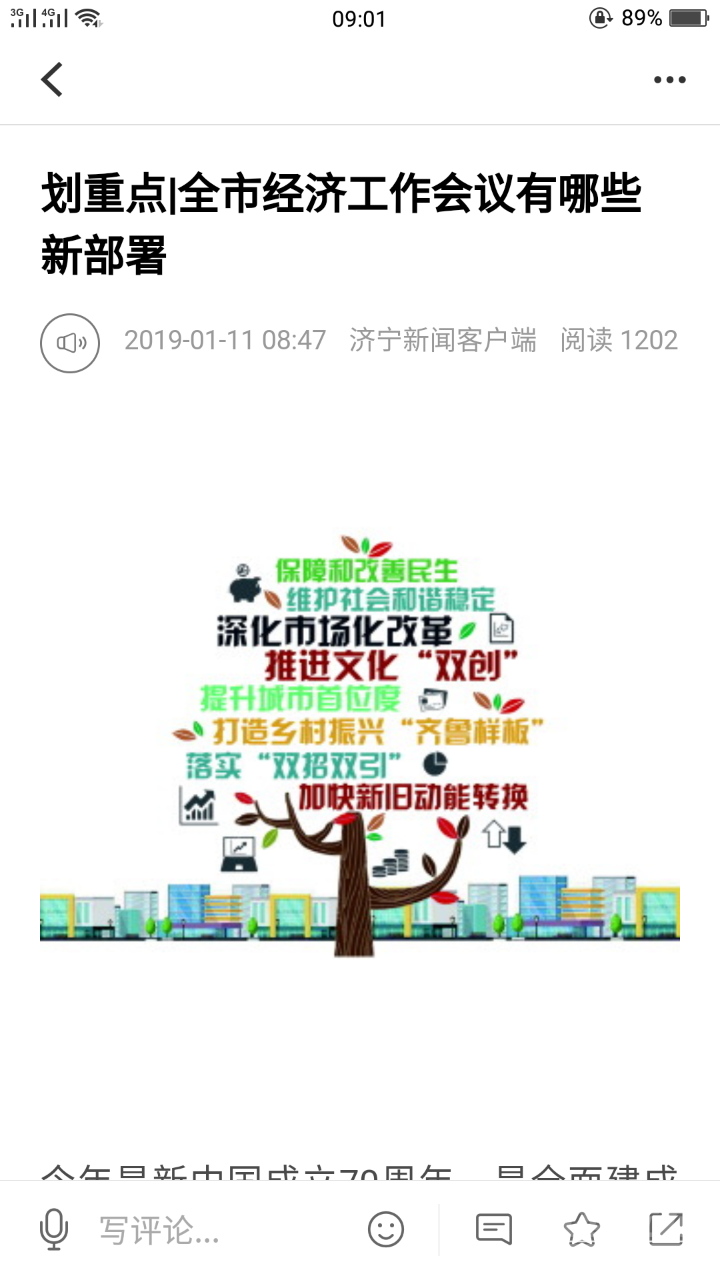The height and width of the screenshot is (1280, 720).
Task: Favorite this article with the star
Action: 581,1229
